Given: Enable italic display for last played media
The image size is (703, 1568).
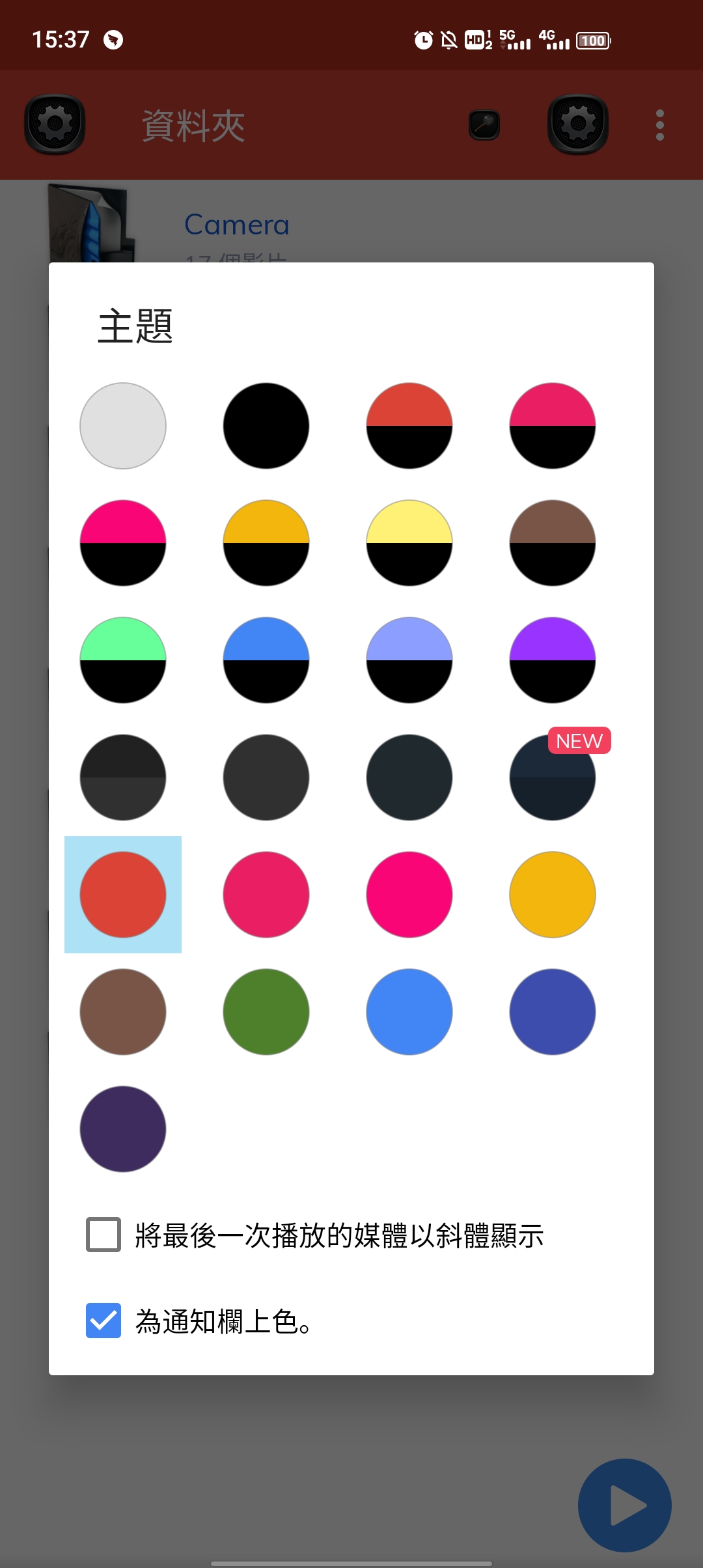Looking at the screenshot, I should pyautogui.click(x=103, y=1235).
